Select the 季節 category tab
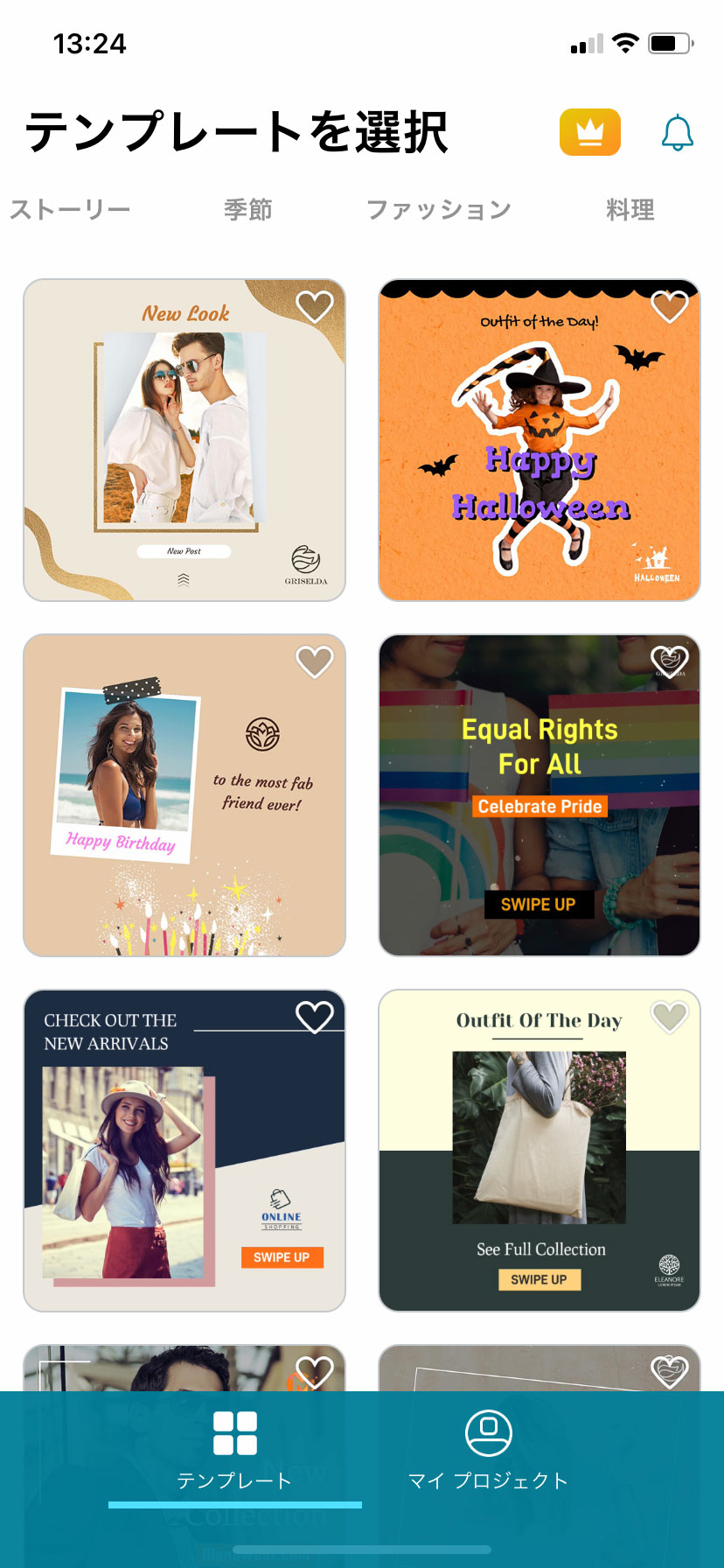Screen dimensions: 724x1568 [x=248, y=210]
